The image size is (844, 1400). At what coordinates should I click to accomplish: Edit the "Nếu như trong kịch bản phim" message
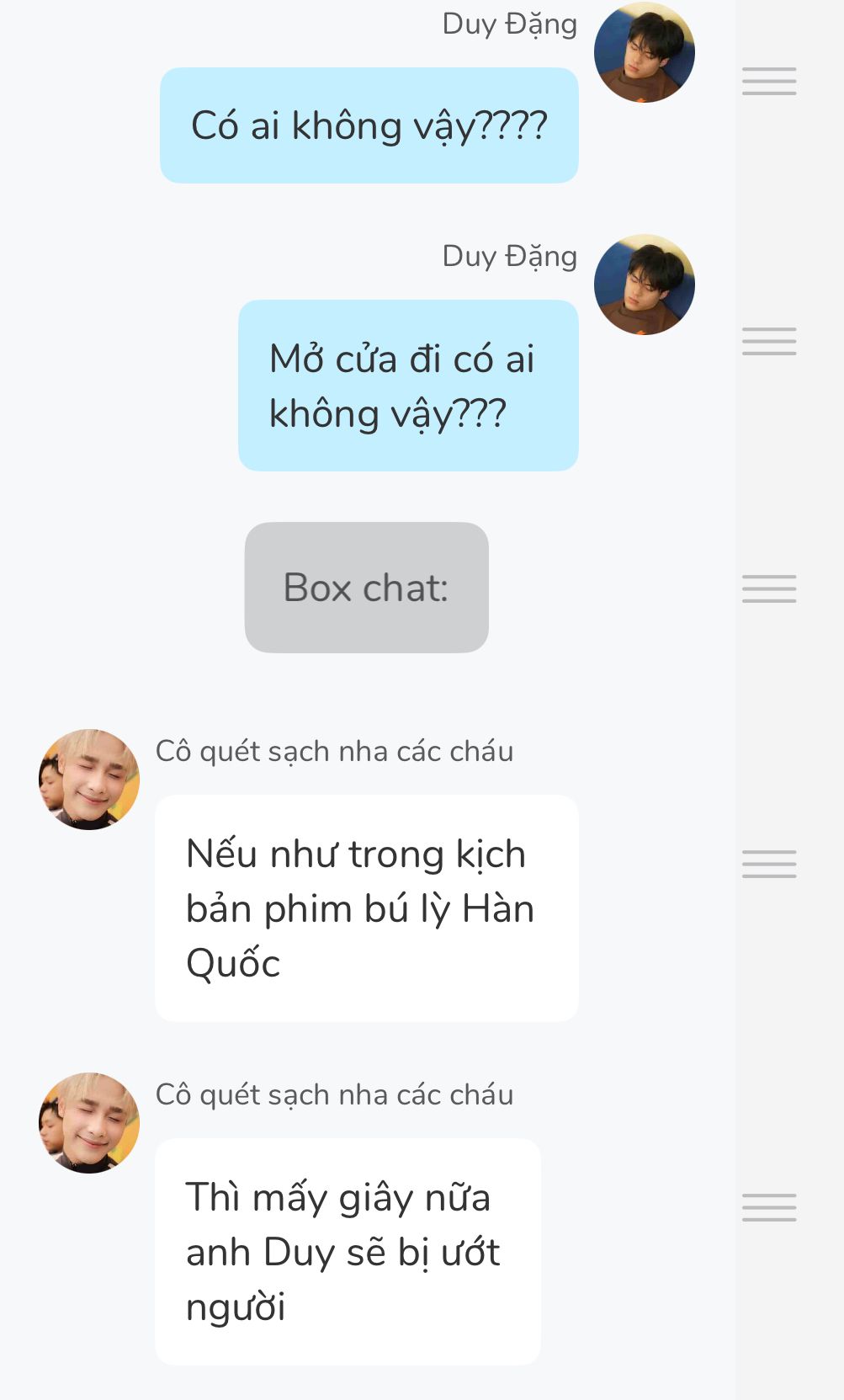point(366,908)
